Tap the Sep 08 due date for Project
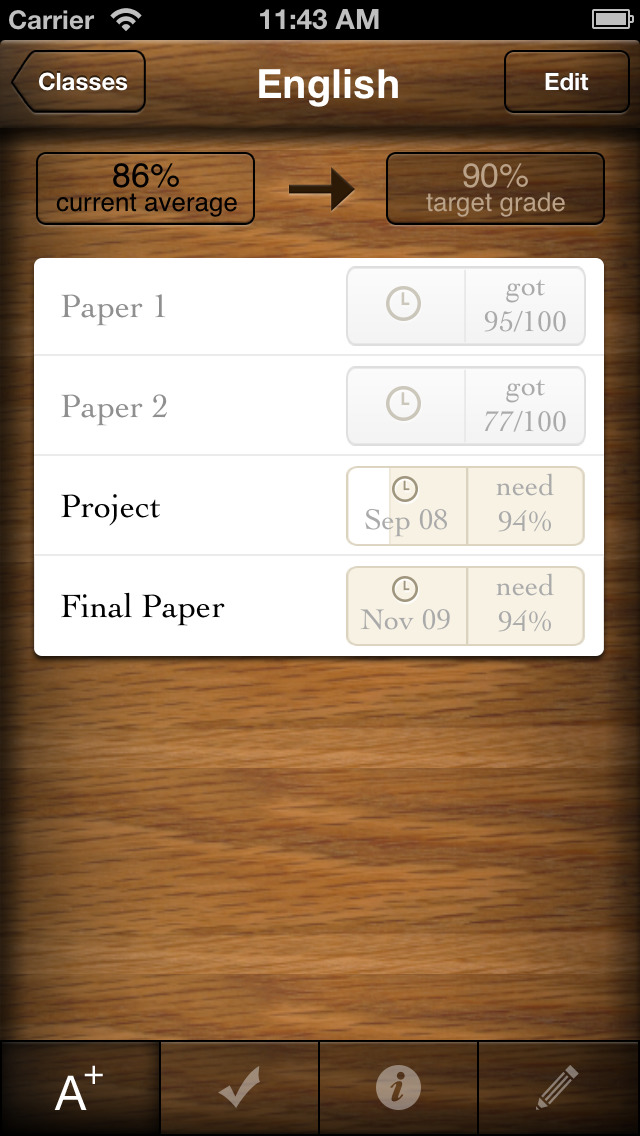This screenshot has width=640, height=1136. pos(406,506)
